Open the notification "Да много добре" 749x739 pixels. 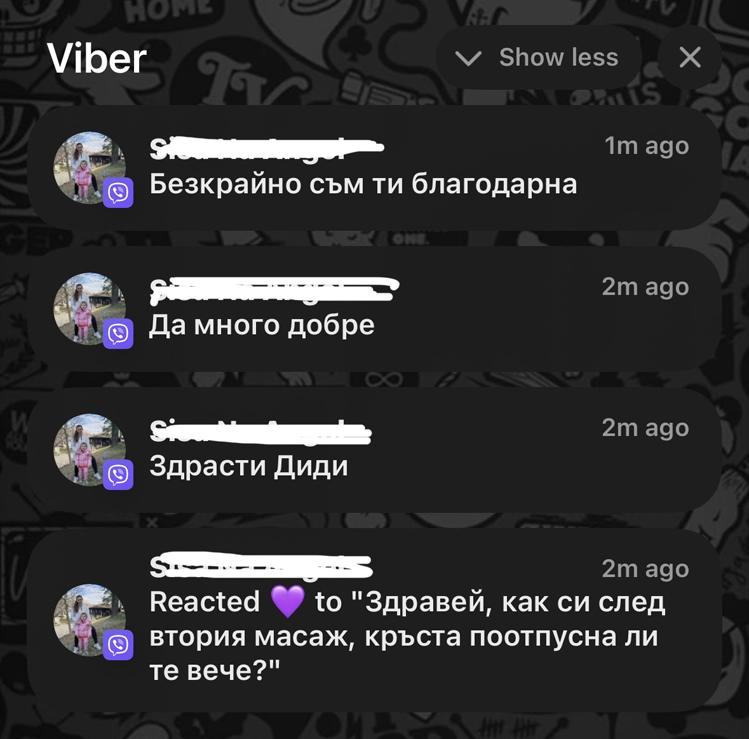click(375, 309)
